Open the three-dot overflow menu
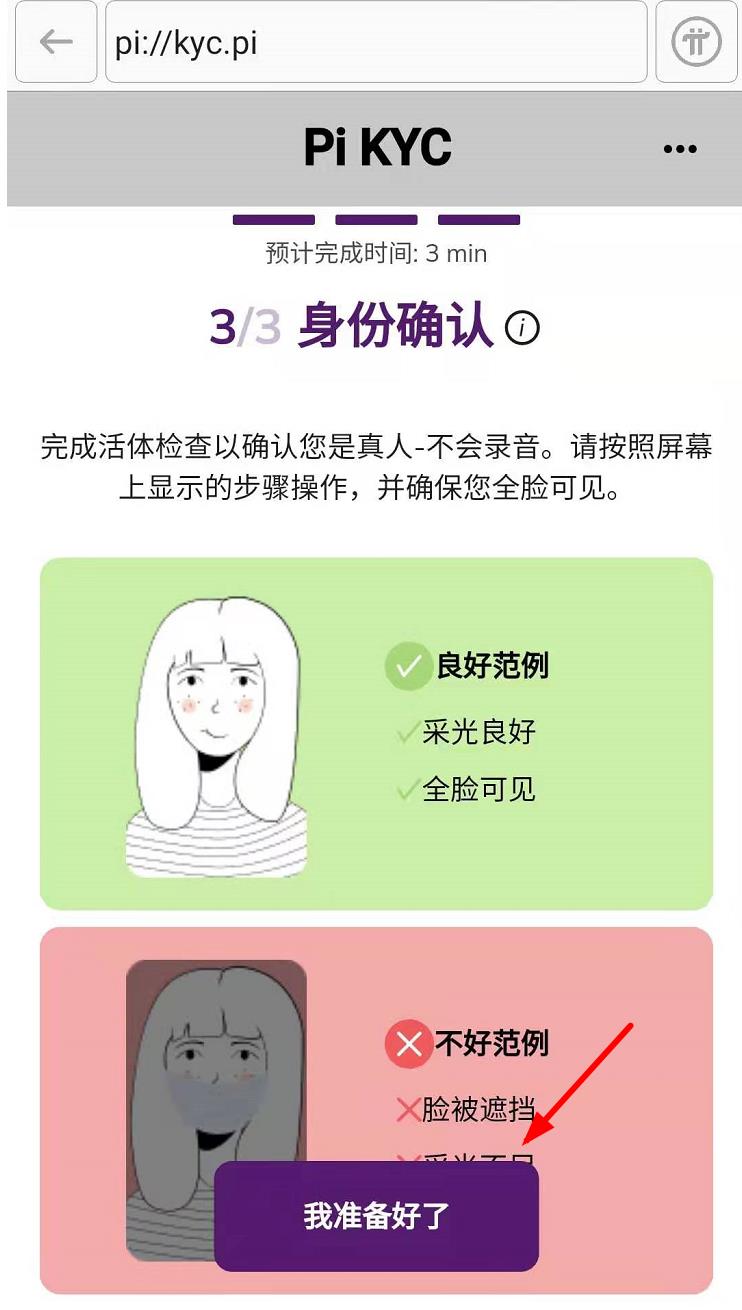This screenshot has width=742, height=1310. [680, 149]
